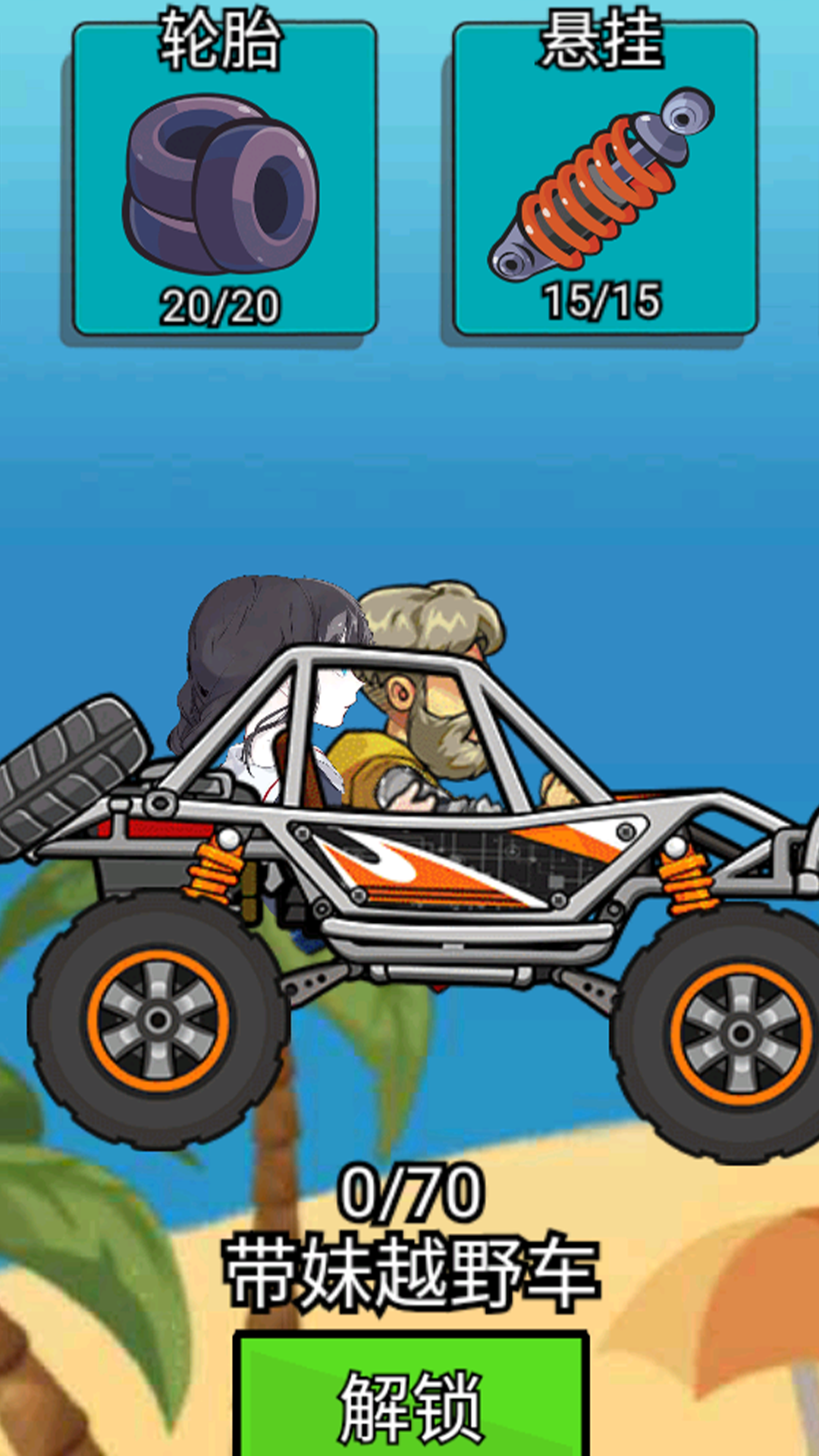Open the 悬挂 suspension upgrade card
This screenshot has width=819, height=1456.
(604, 180)
